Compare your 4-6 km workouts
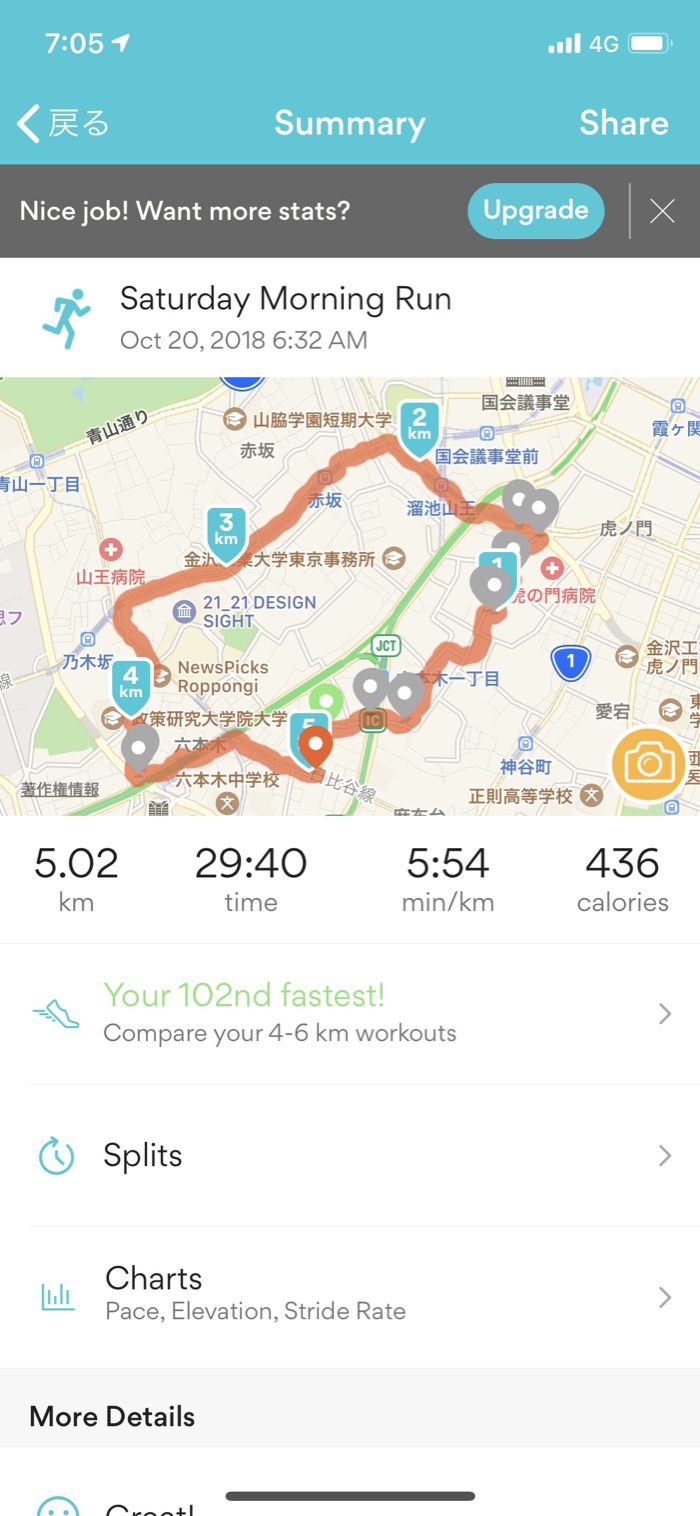This screenshot has height=1516, width=700. pyautogui.click(x=350, y=1013)
